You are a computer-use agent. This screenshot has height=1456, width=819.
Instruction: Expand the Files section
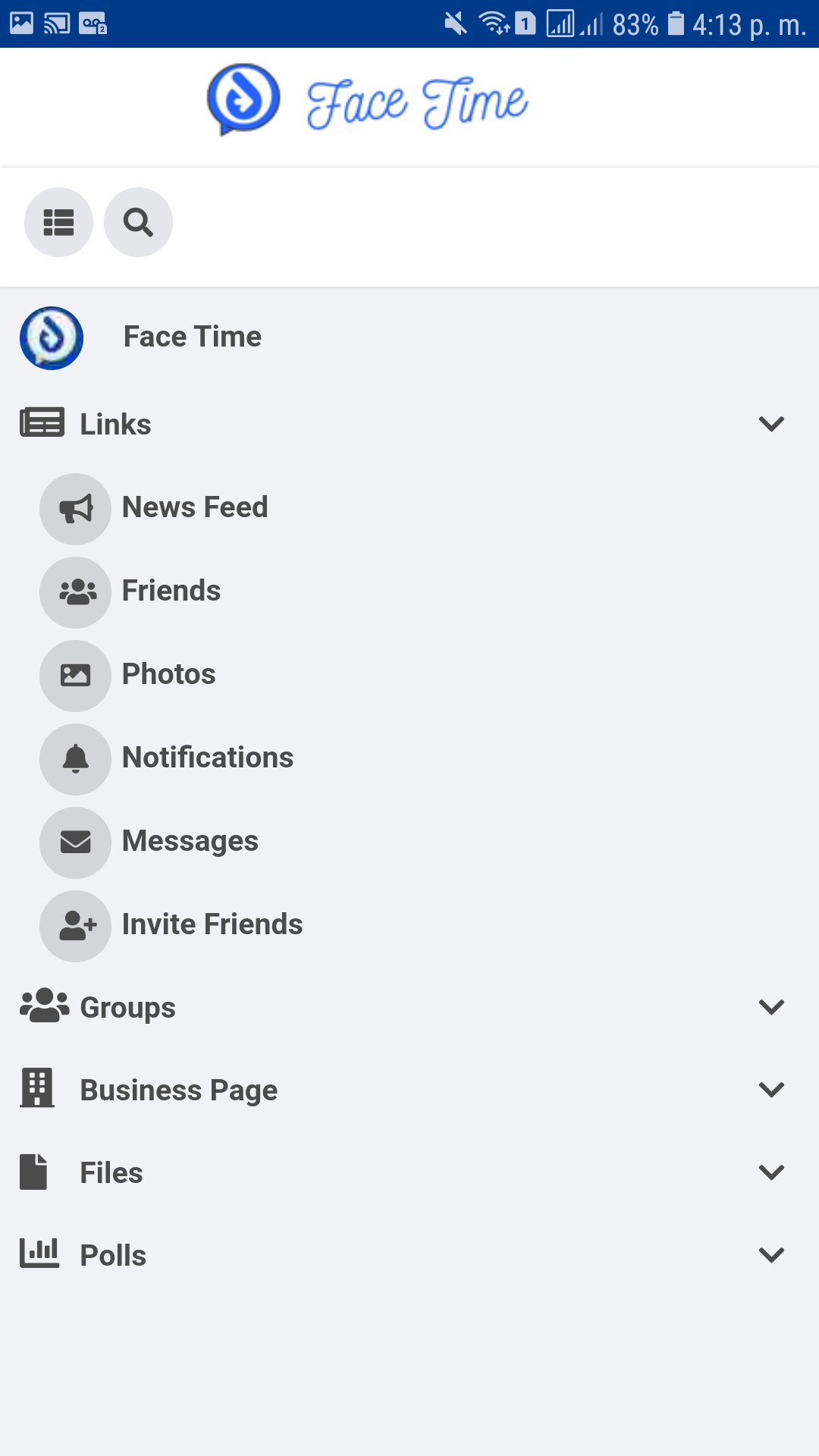[409, 1172]
